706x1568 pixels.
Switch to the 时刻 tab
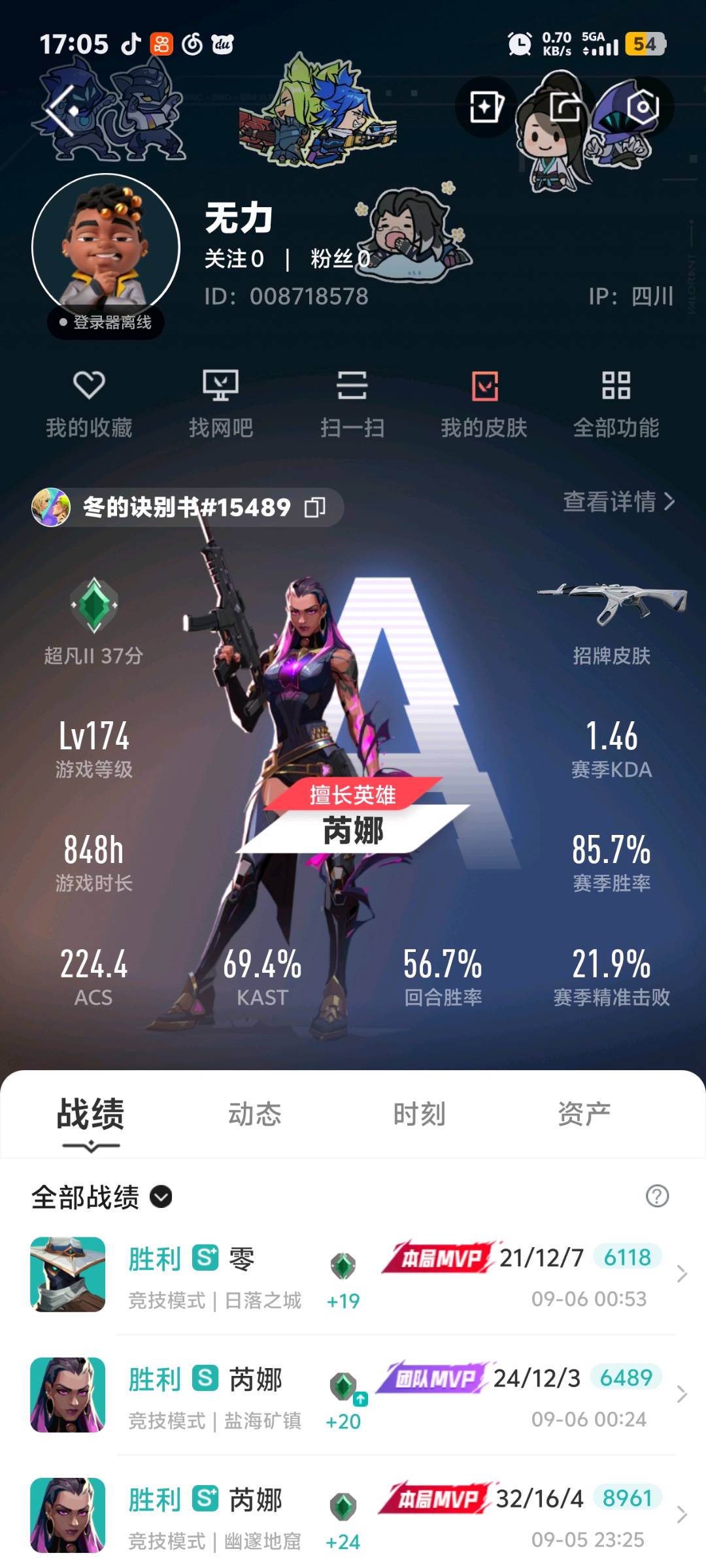(x=419, y=1114)
